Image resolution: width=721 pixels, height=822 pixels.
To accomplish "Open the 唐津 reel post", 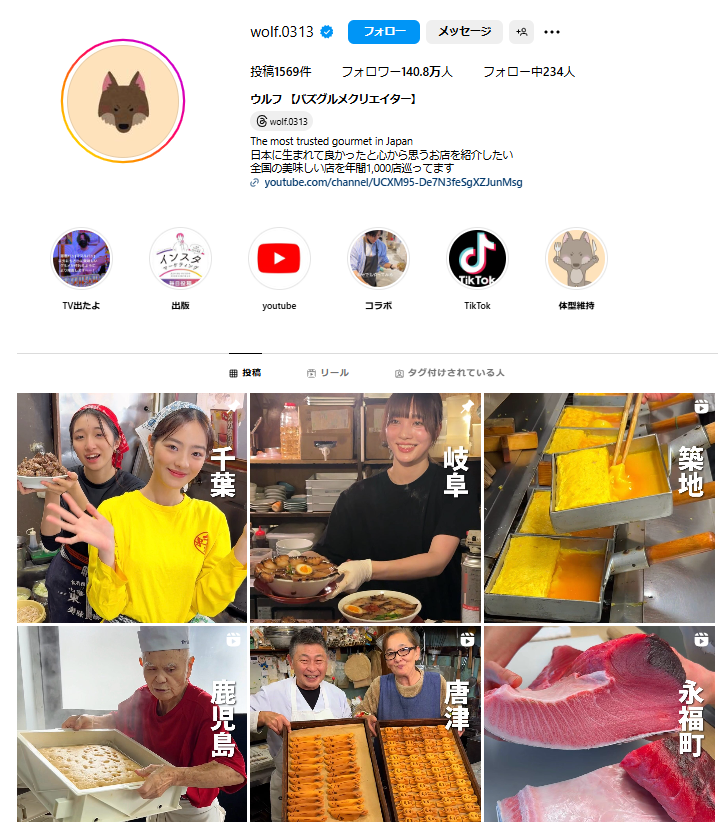I will 364,724.
